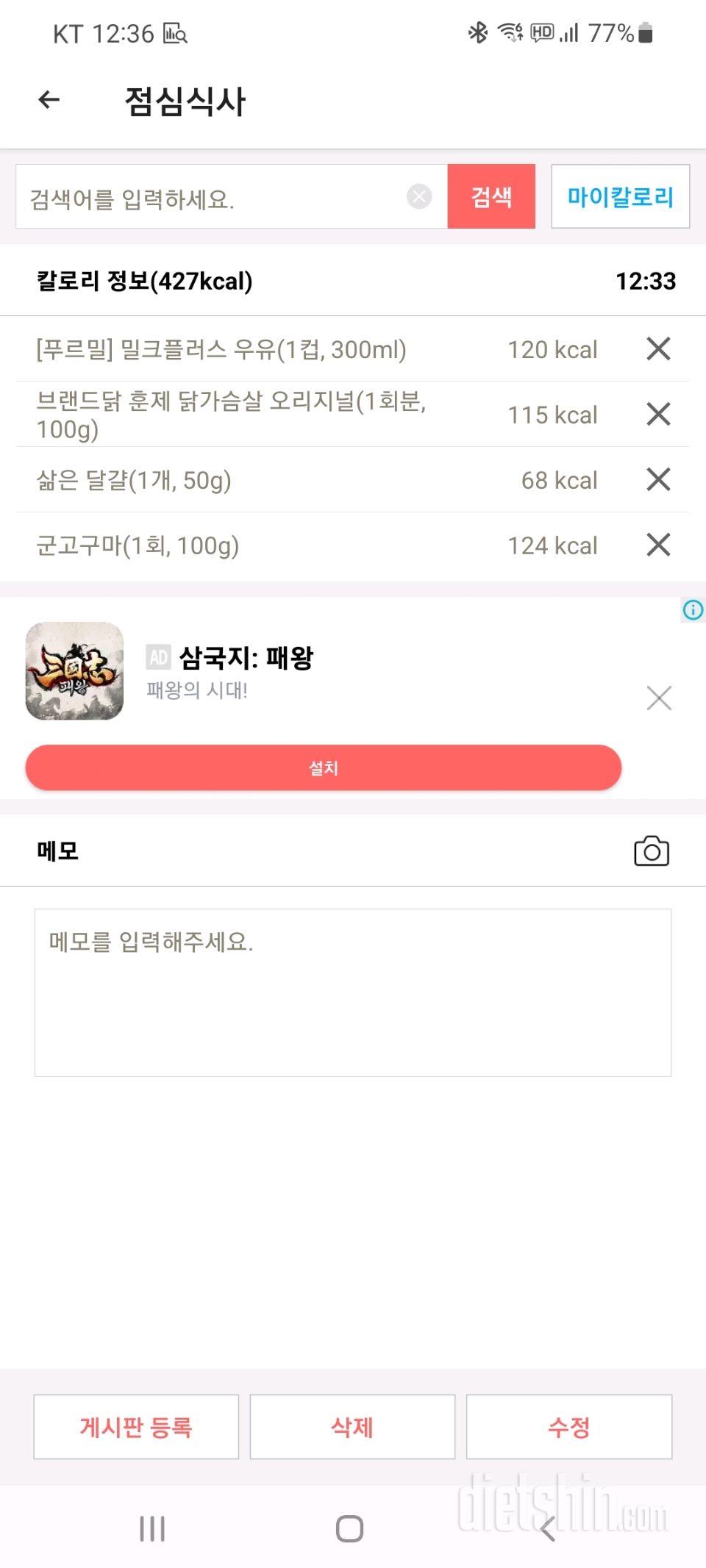The height and width of the screenshot is (1568, 706).
Task: Open the recent apps view
Action: pyautogui.click(x=152, y=1530)
